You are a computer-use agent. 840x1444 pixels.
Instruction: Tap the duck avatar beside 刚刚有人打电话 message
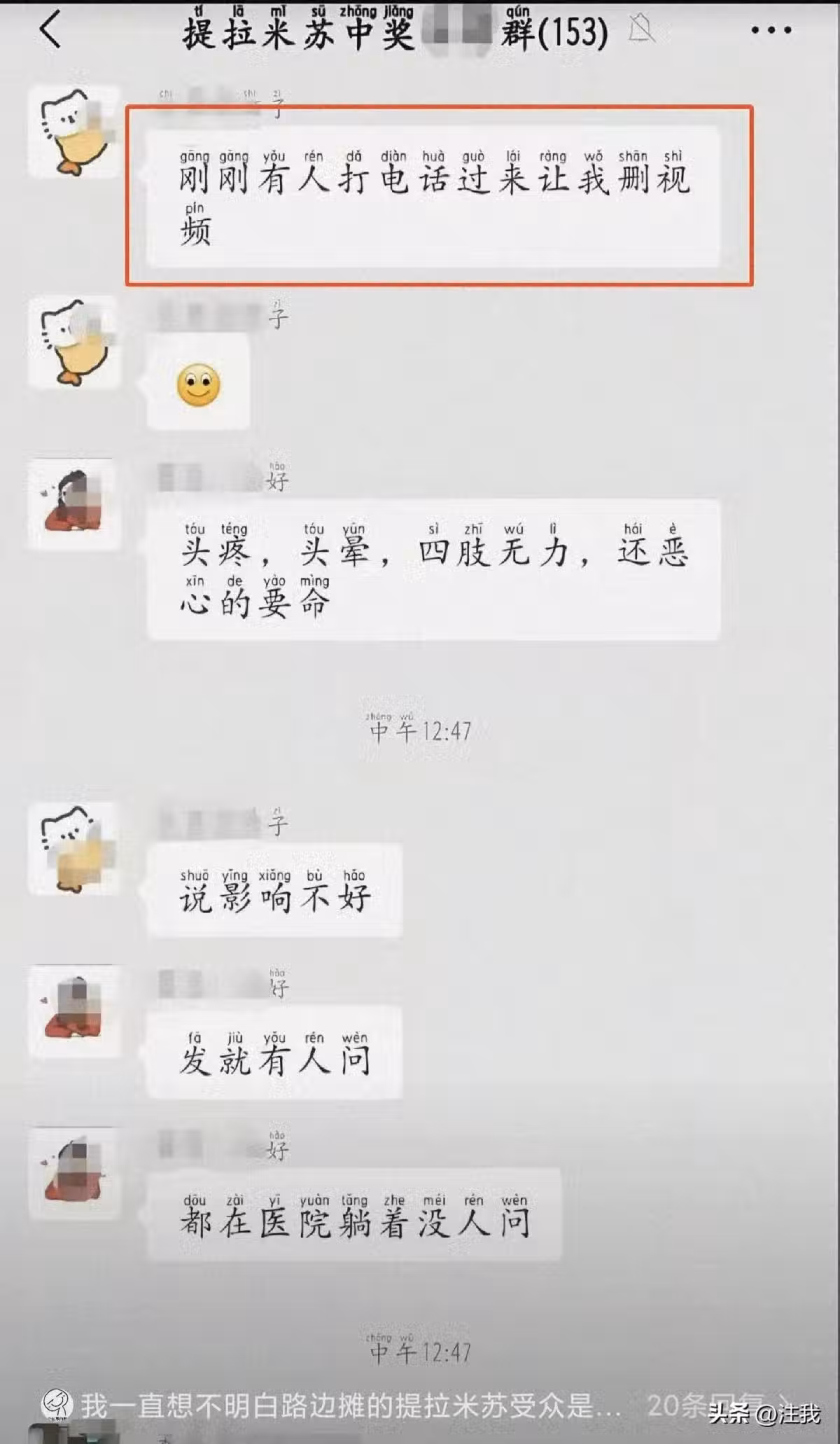point(73,132)
